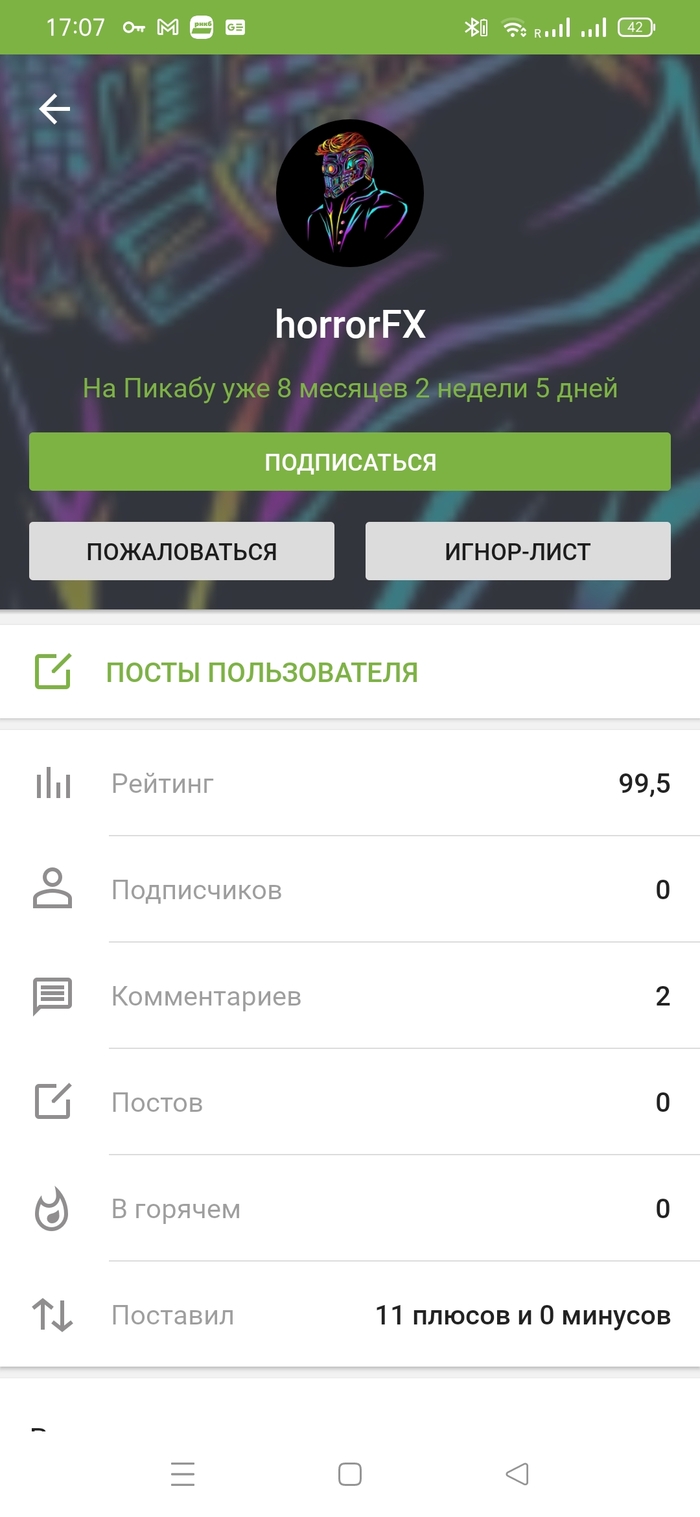Open horrorFX's profile avatar

tap(349, 193)
